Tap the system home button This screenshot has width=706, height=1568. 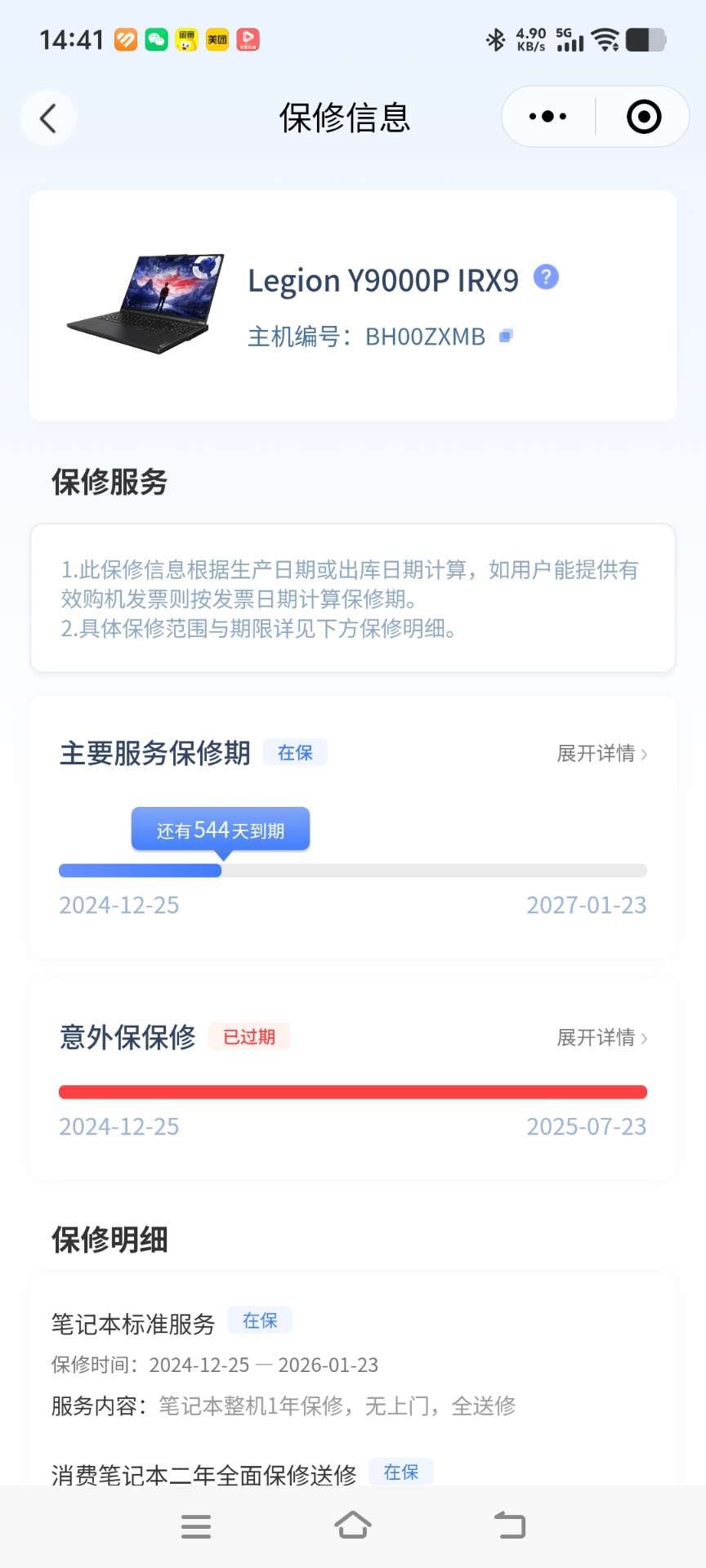(352, 1525)
